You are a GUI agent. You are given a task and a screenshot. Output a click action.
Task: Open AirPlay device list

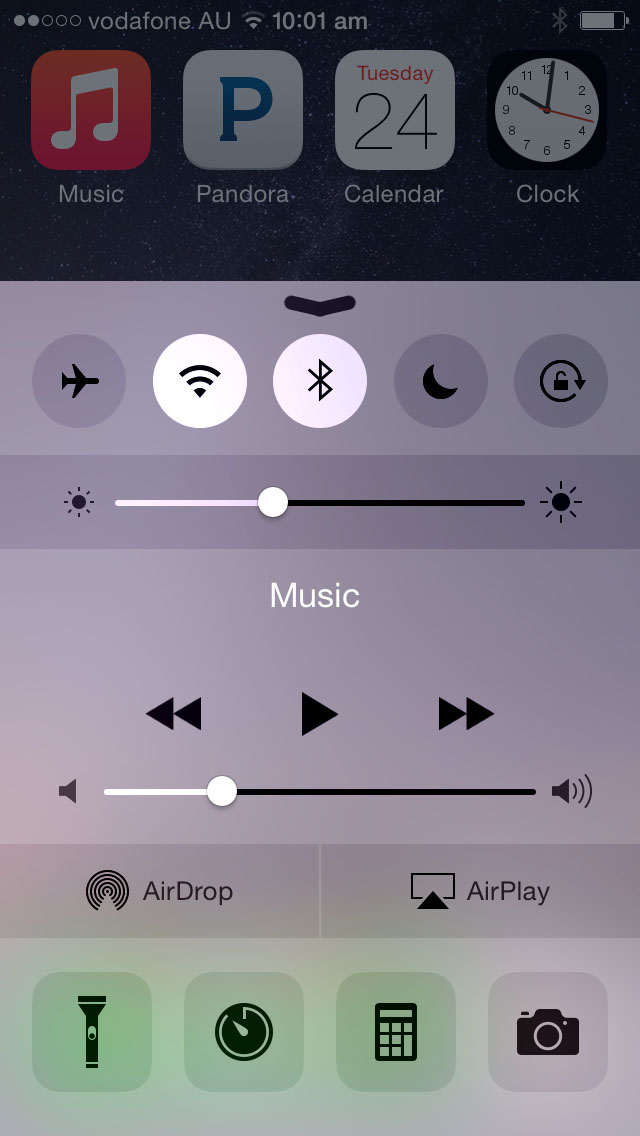pyautogui.click(x=480, y=891)
